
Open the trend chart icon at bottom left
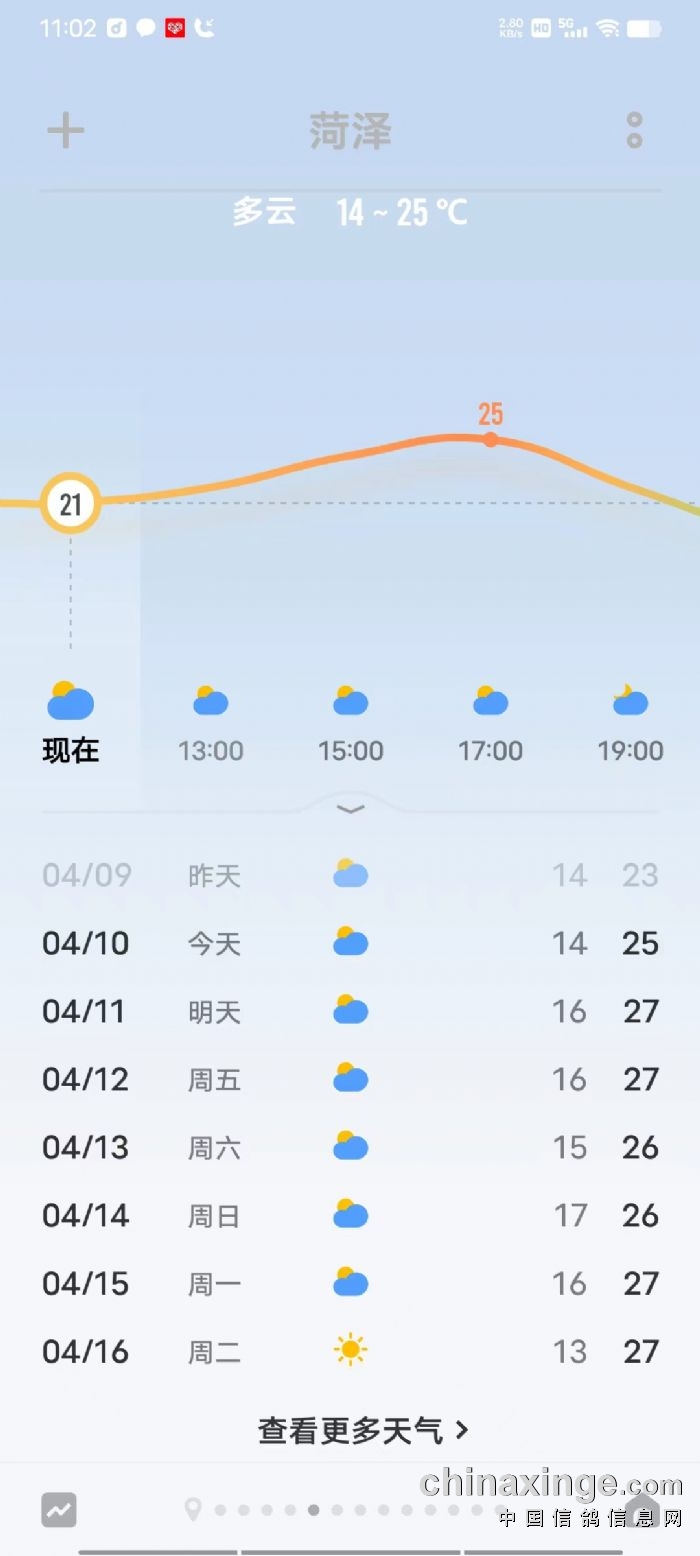coord(59,1510)
